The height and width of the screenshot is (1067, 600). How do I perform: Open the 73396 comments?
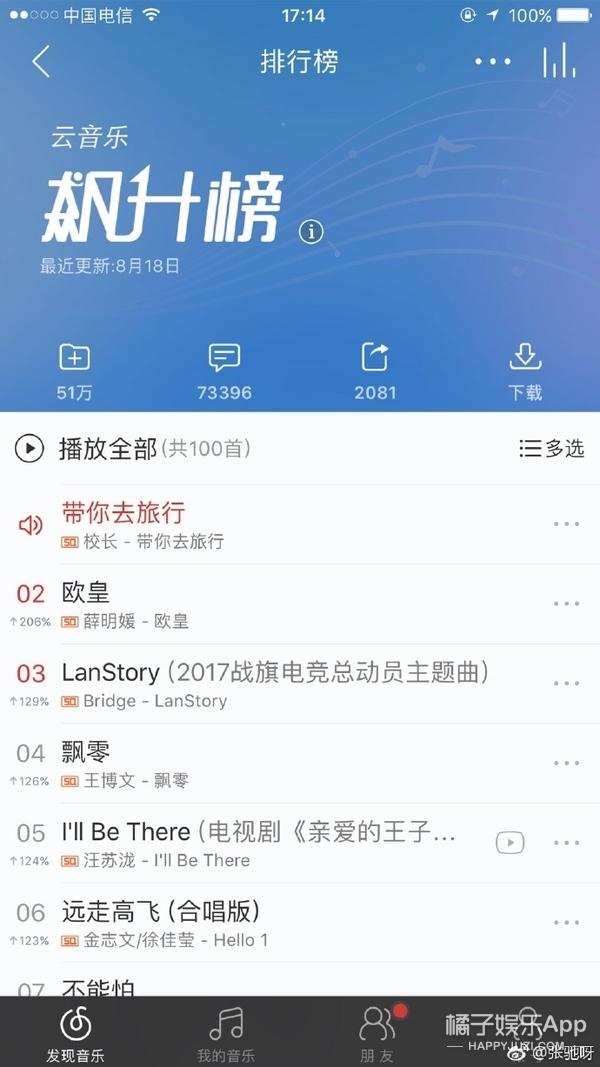coord(224,370)
